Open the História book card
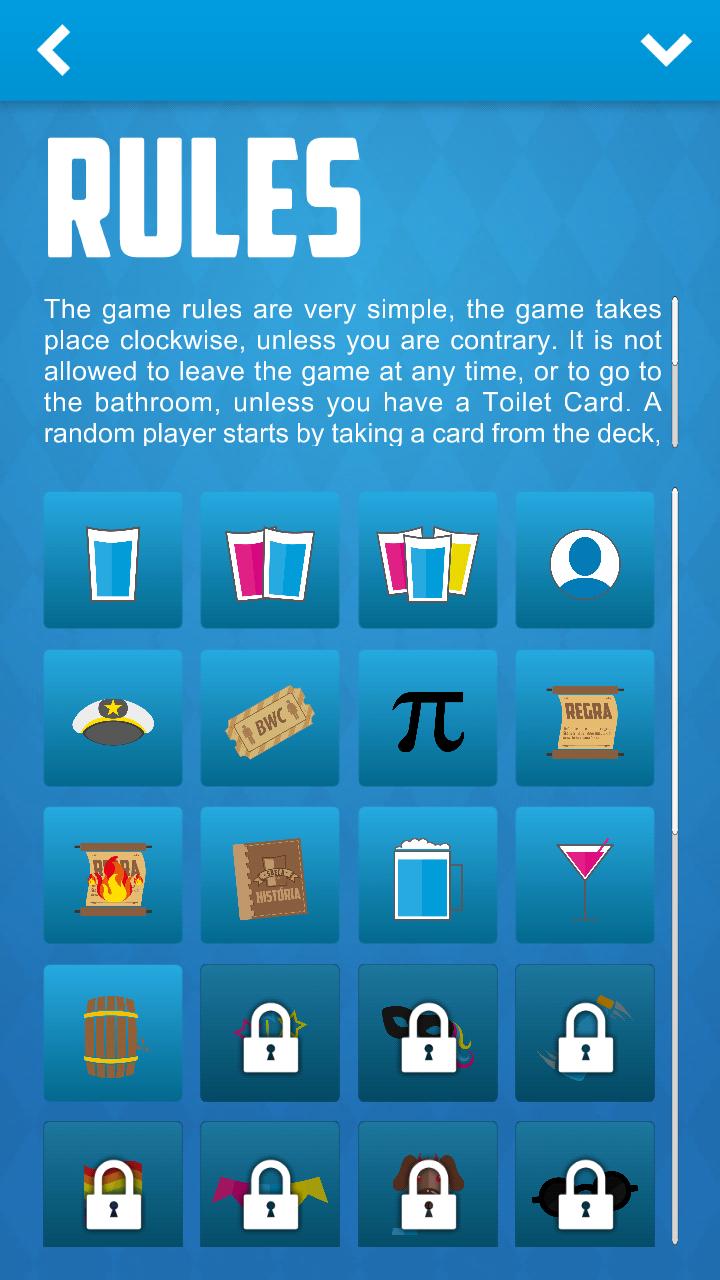The height and width of the screenshot is (1280, 720). 270,875
